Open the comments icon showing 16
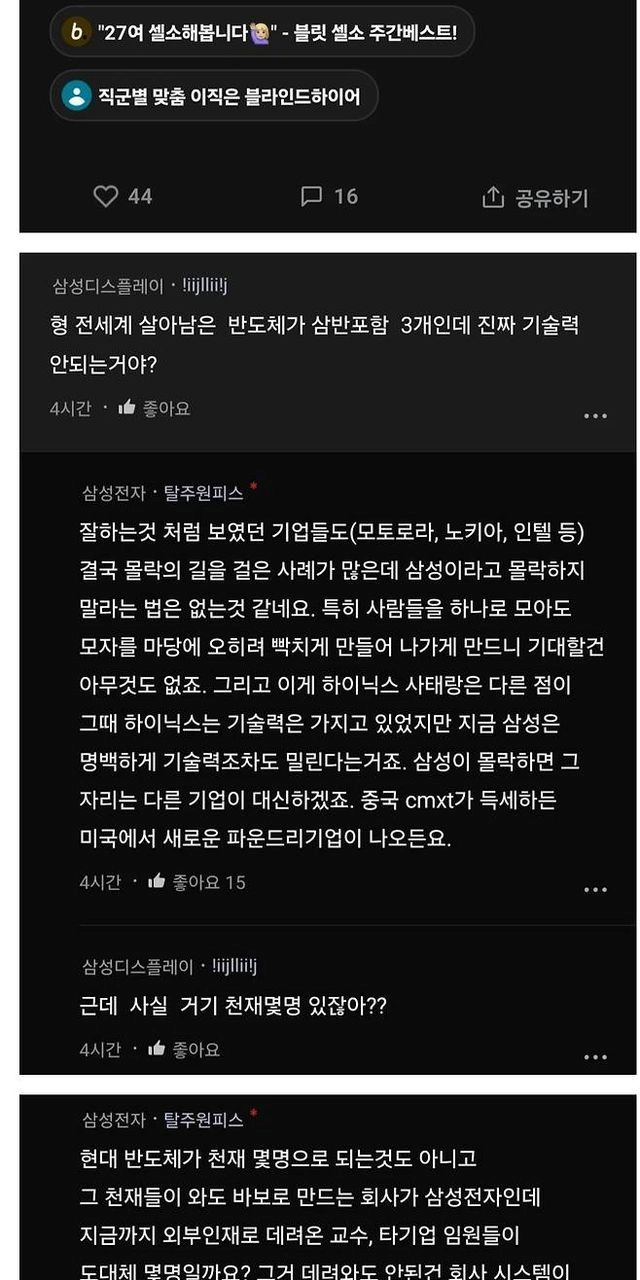The height and width of the screenshot is (1280, 640). pos(329,196)
